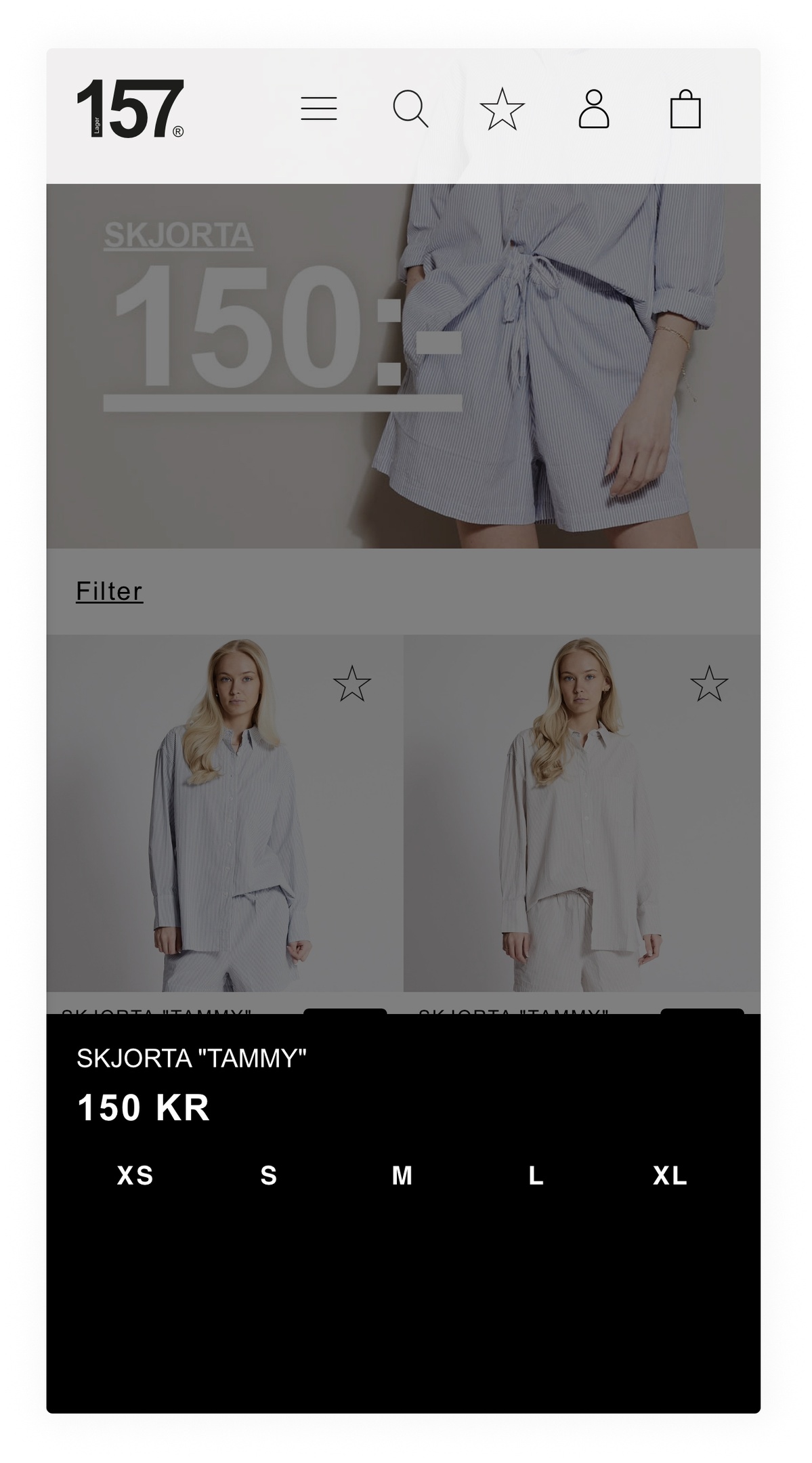Go to the 157 logo homepage
The height and width of the screenshot is (1463, 812).
(x=130, y=109)
